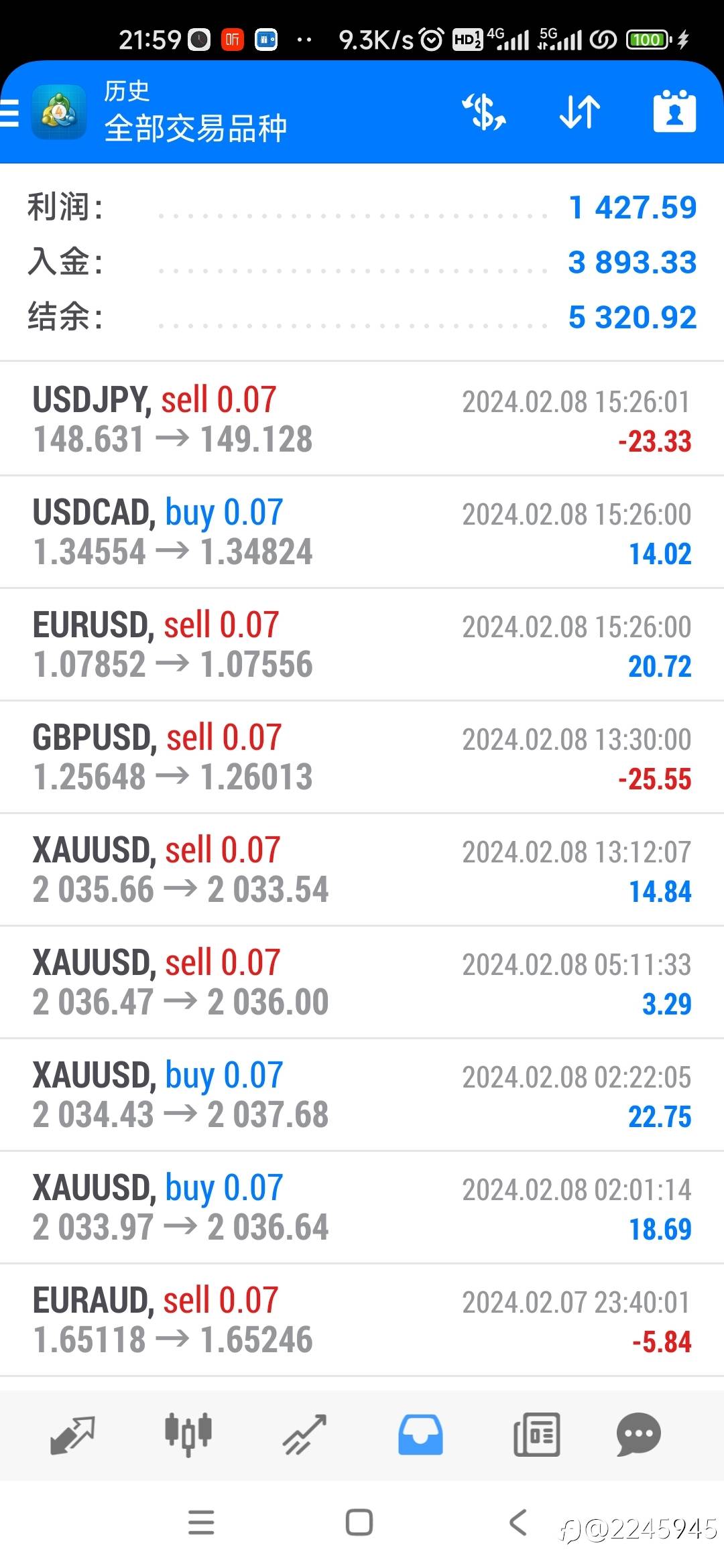Image resolution: width=724 pixels, height=1568 pixels.
Task: View the EURUSD sell 0.07 trade
Action: coord(362,645)
